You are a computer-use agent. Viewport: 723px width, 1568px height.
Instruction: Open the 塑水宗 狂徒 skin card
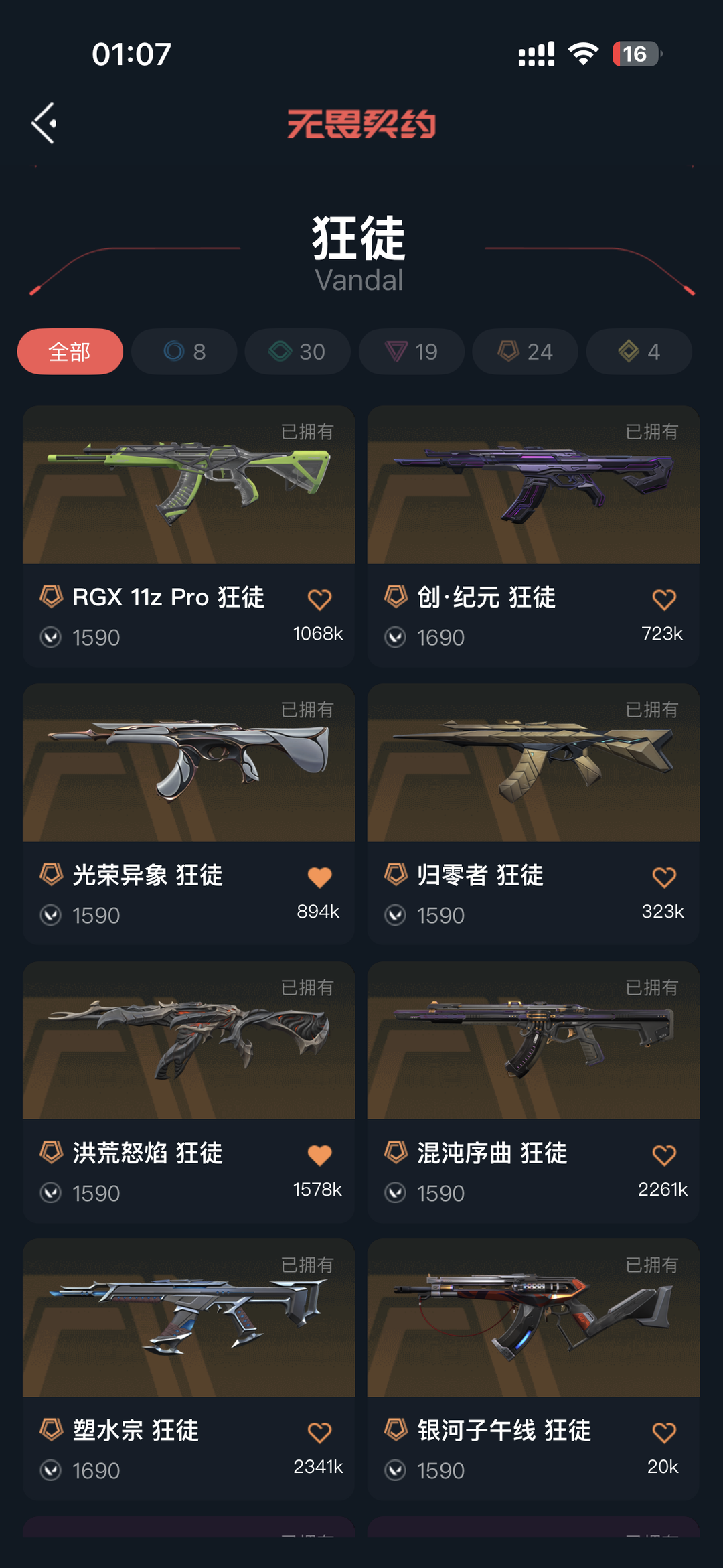tap(189, 1369)
